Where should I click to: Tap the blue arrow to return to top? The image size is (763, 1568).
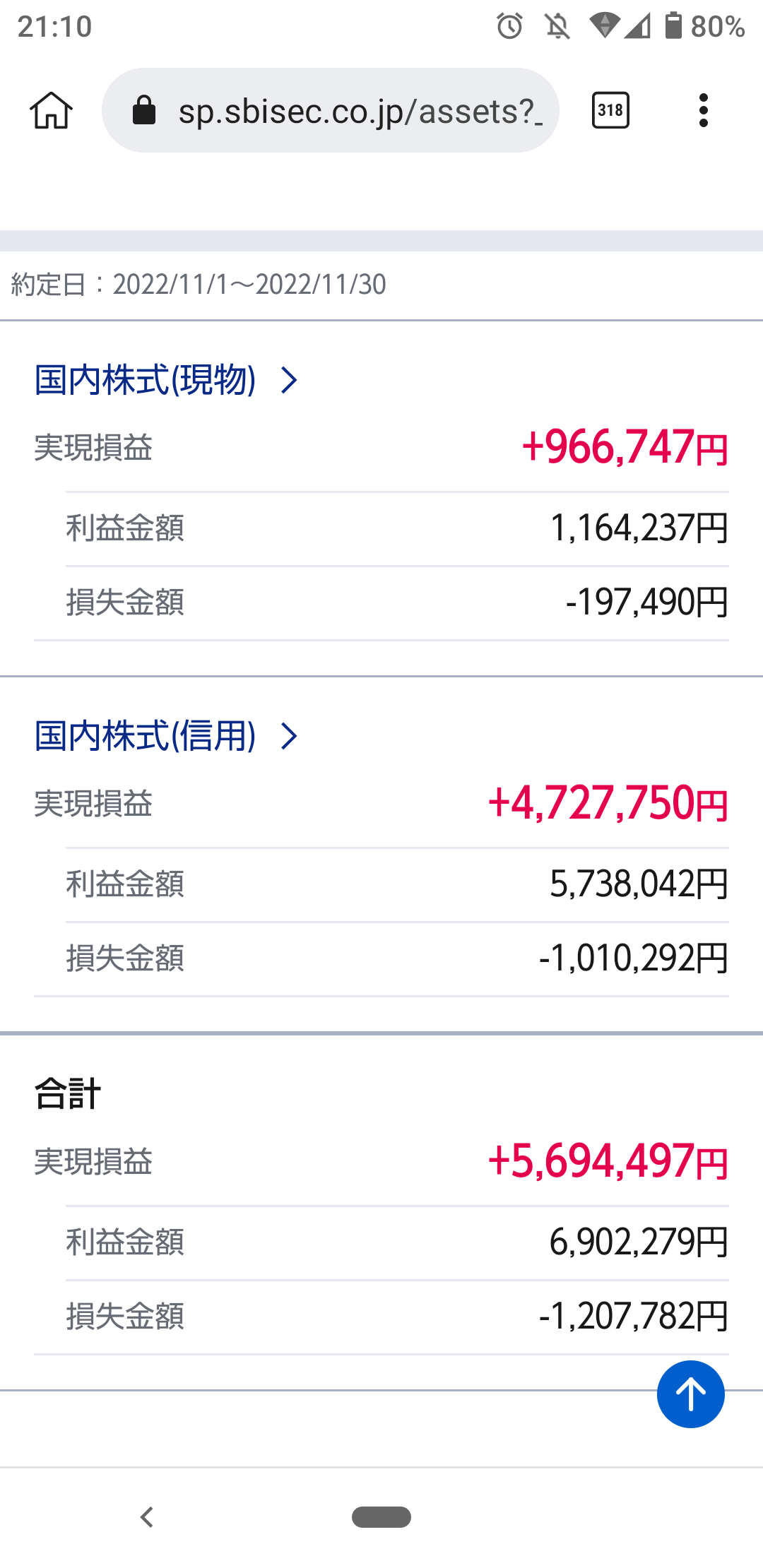(691, 1394)
